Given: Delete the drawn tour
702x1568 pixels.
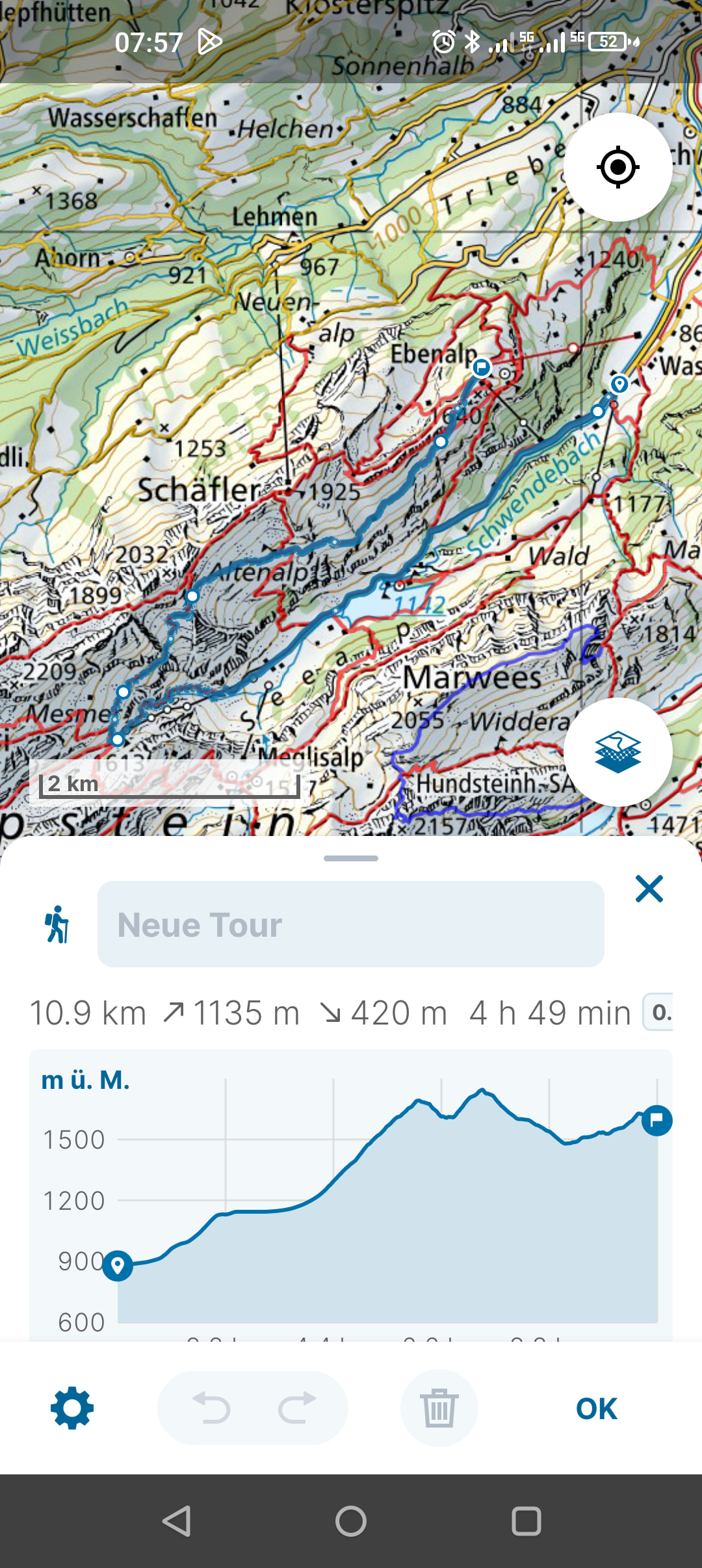Looking at the screenshot, I should point(439,1408).
